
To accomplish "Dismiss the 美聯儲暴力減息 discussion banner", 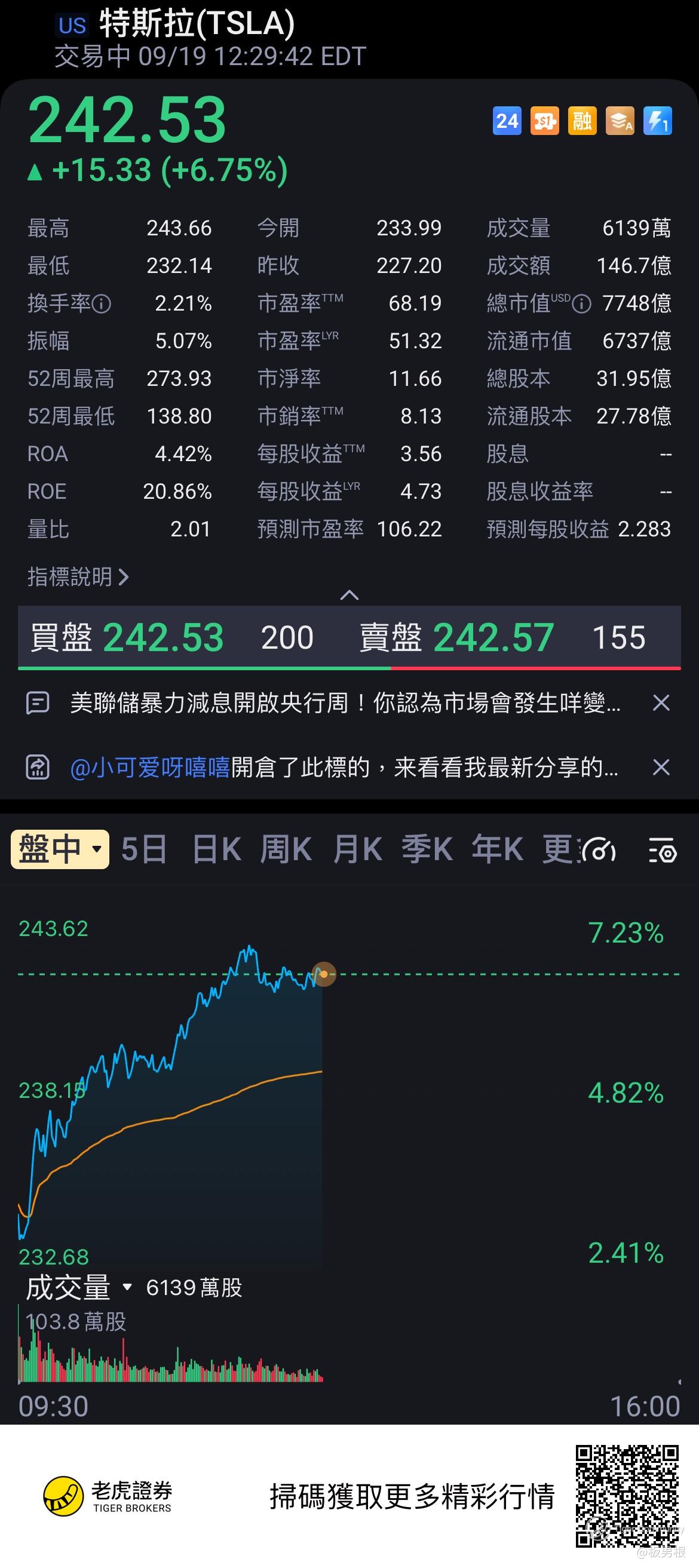I will pyautogui.click(x=661, y=703).
